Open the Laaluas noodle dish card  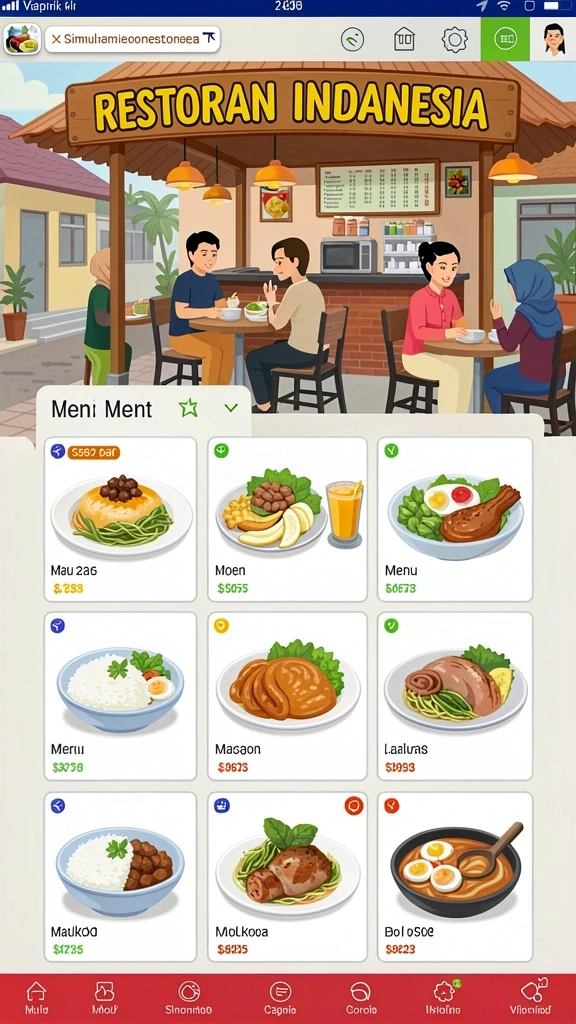455,696
